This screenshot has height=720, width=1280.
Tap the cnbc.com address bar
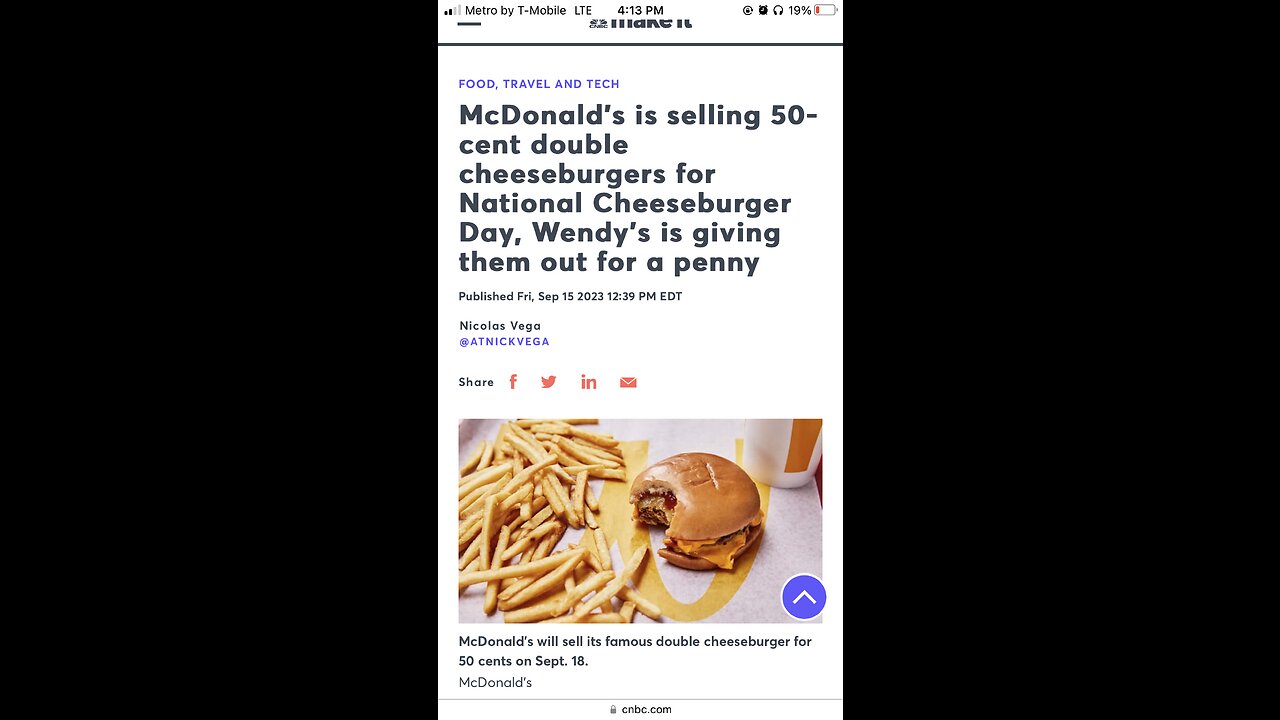(x=641, y=709)
